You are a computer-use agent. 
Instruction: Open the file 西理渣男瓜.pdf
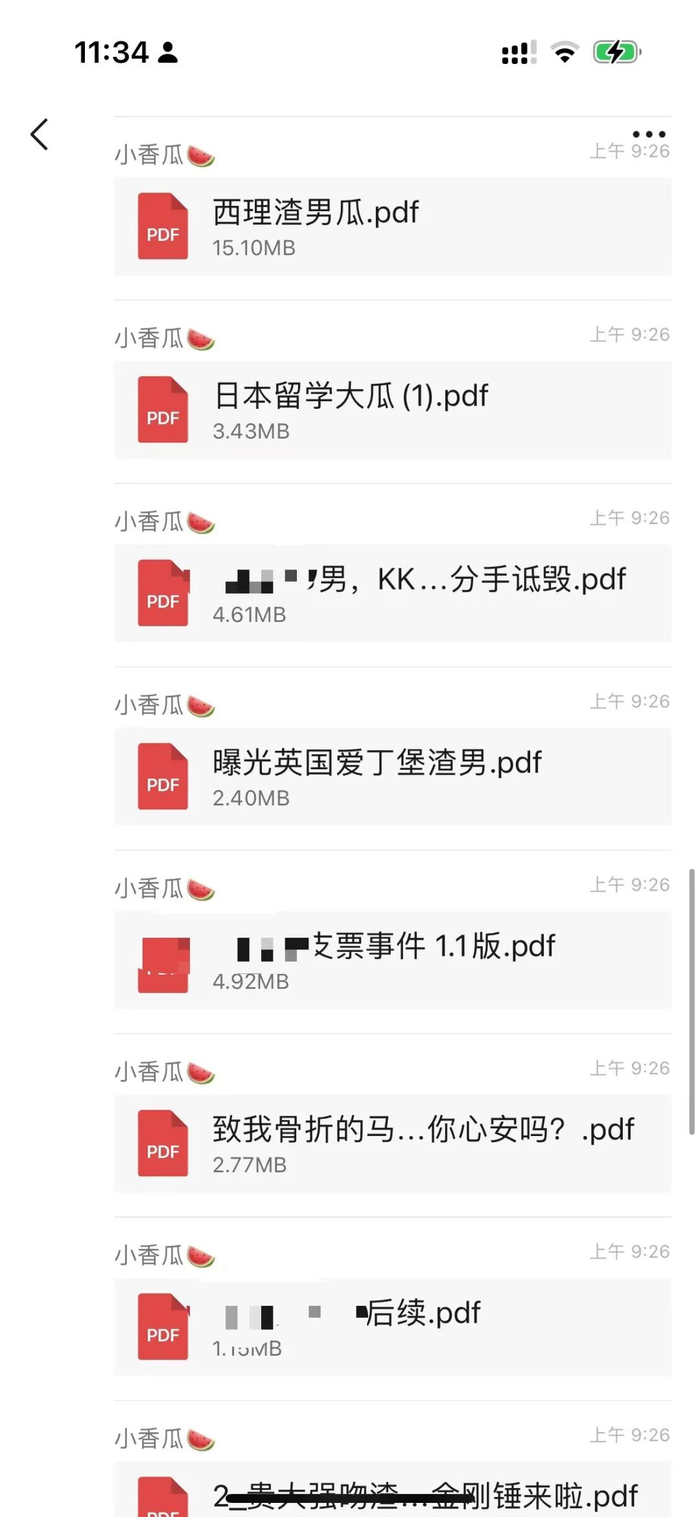(x=392, y=226)
